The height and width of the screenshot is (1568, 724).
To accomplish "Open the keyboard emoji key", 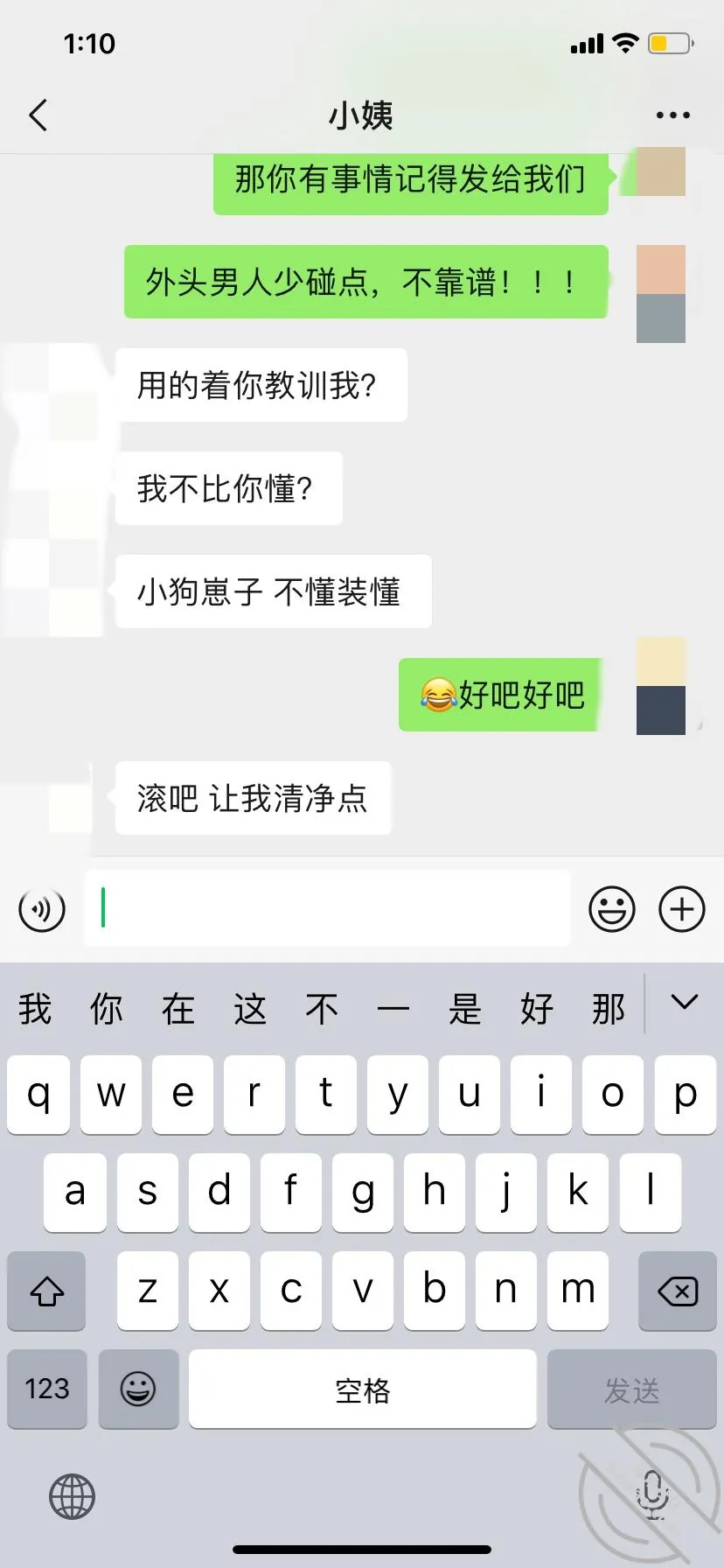I will coord(138,1389).
